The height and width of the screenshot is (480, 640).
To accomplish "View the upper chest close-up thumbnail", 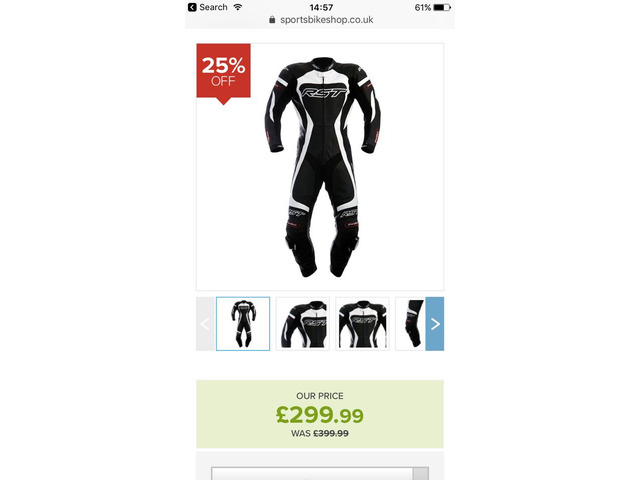I will click(302, 324).
